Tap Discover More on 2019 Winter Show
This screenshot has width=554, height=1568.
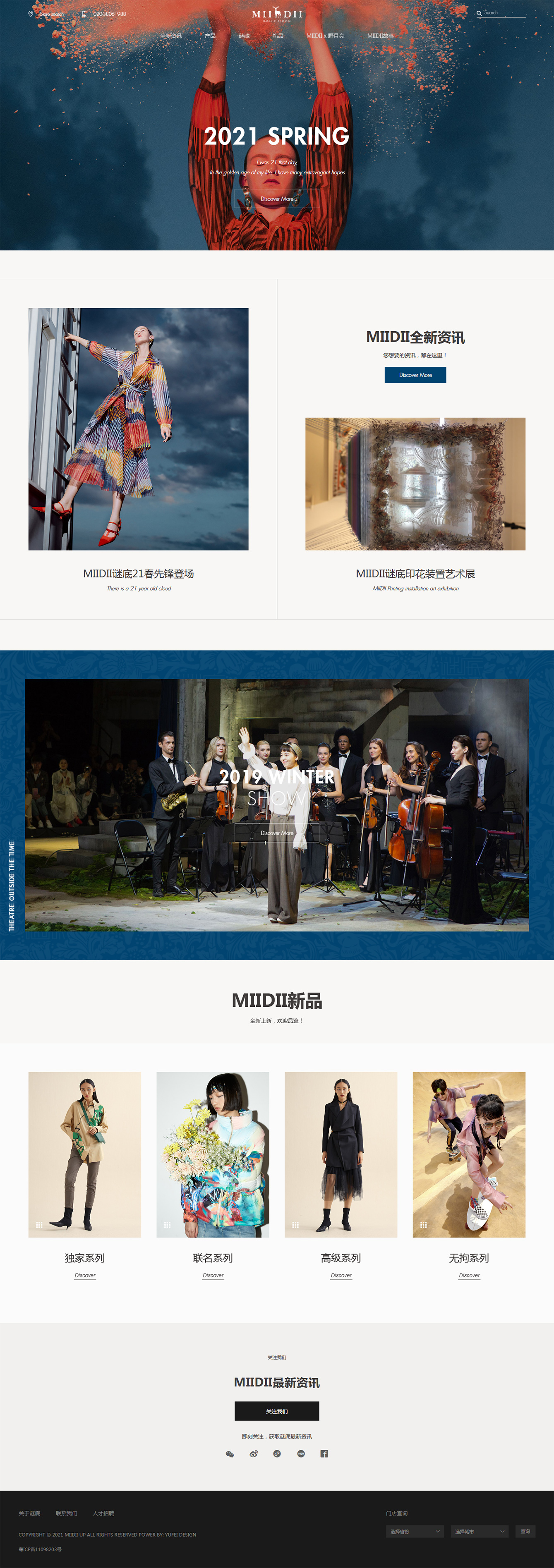[277, 833]
